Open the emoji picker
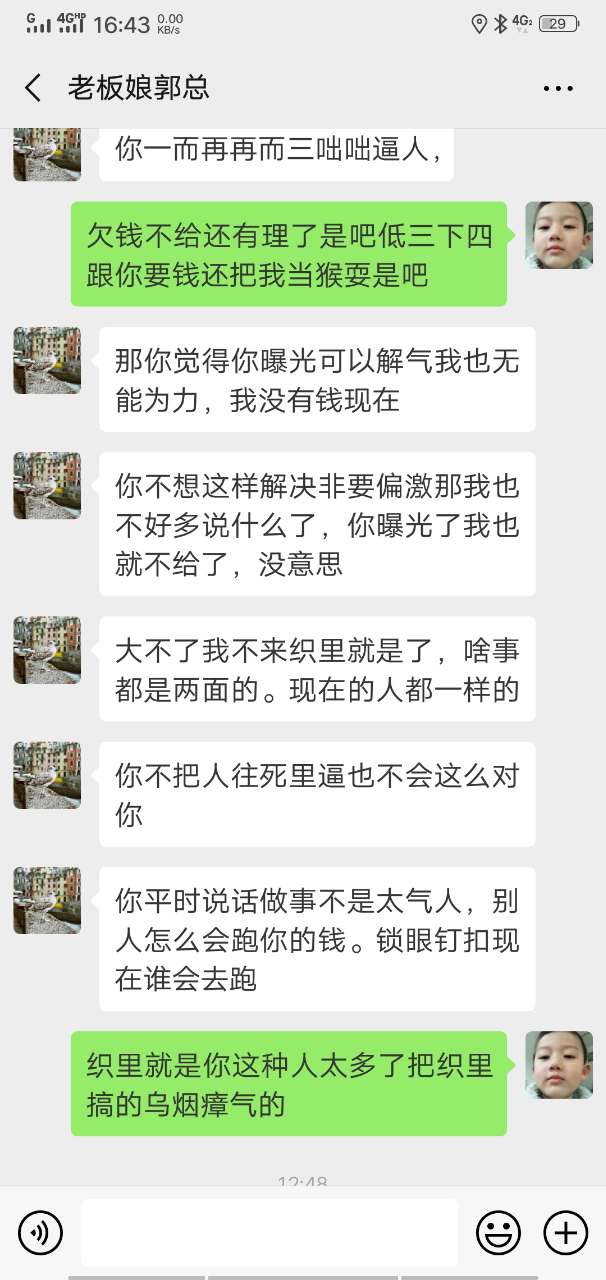Screen dimensions: 606x1280 [496, 1232]
